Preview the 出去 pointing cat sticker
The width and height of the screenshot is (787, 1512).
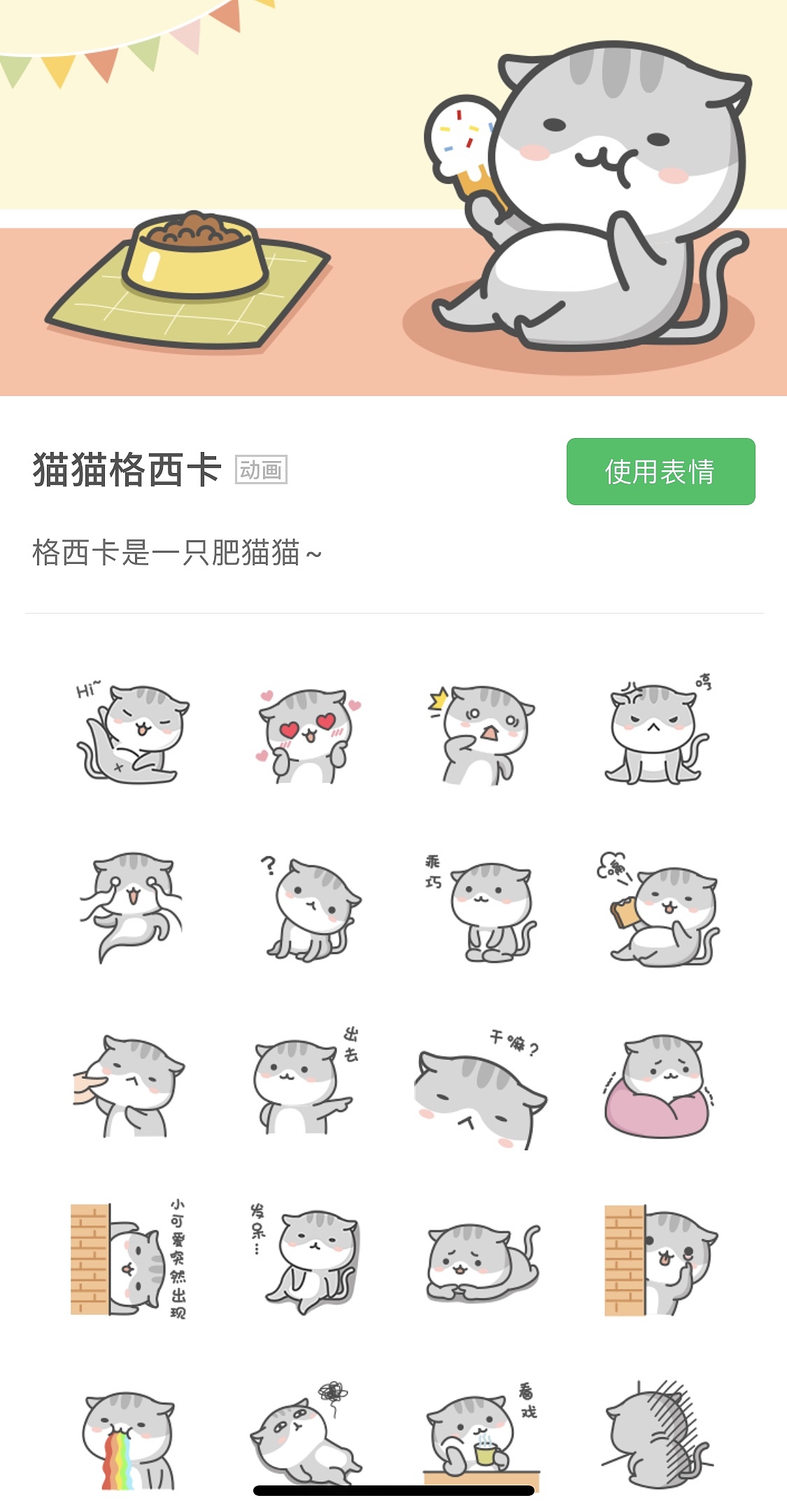click(x=304, y=1084)
